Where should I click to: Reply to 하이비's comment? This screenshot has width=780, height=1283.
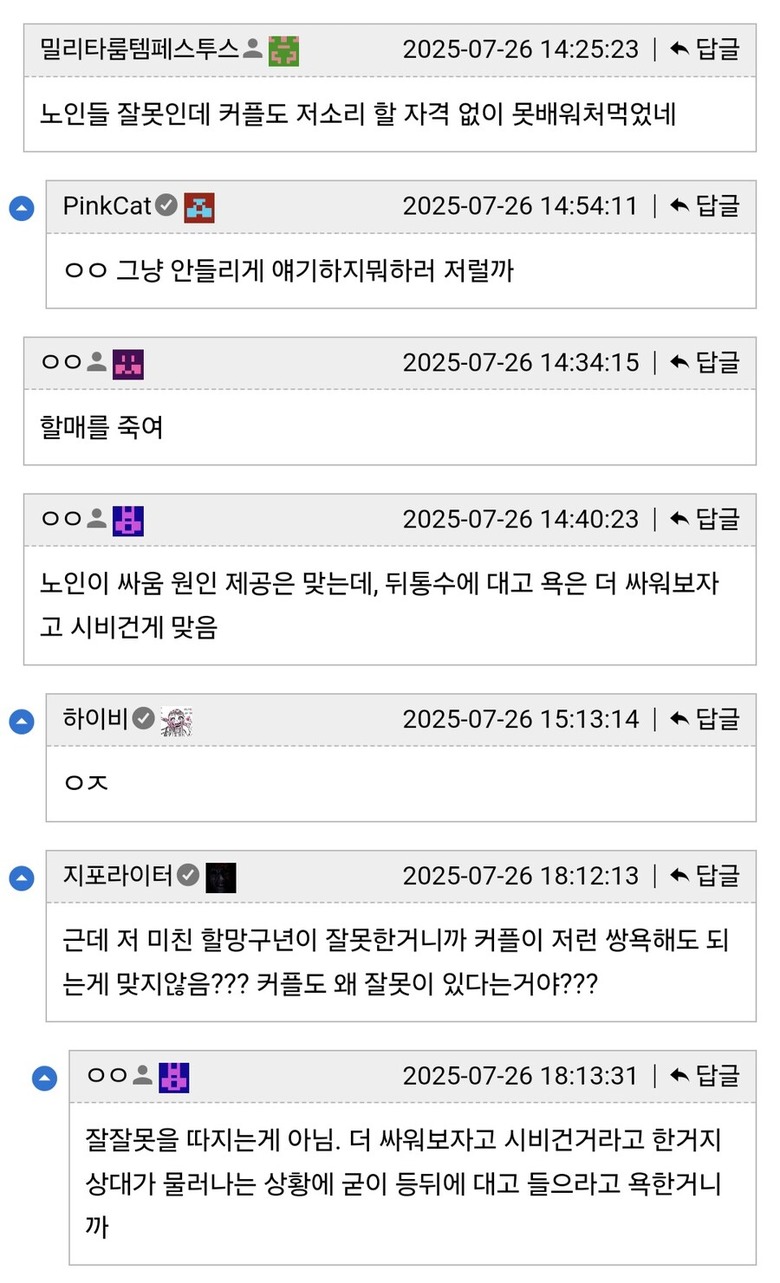[705, 719]
